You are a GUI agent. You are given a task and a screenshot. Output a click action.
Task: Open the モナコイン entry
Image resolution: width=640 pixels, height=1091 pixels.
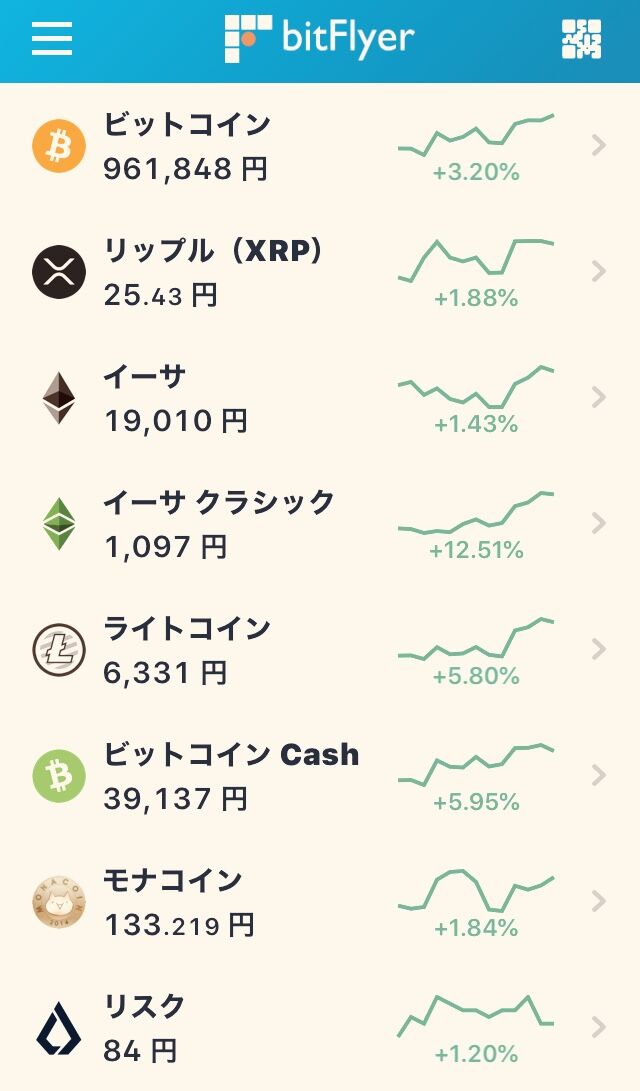click(x=320, y=902)
